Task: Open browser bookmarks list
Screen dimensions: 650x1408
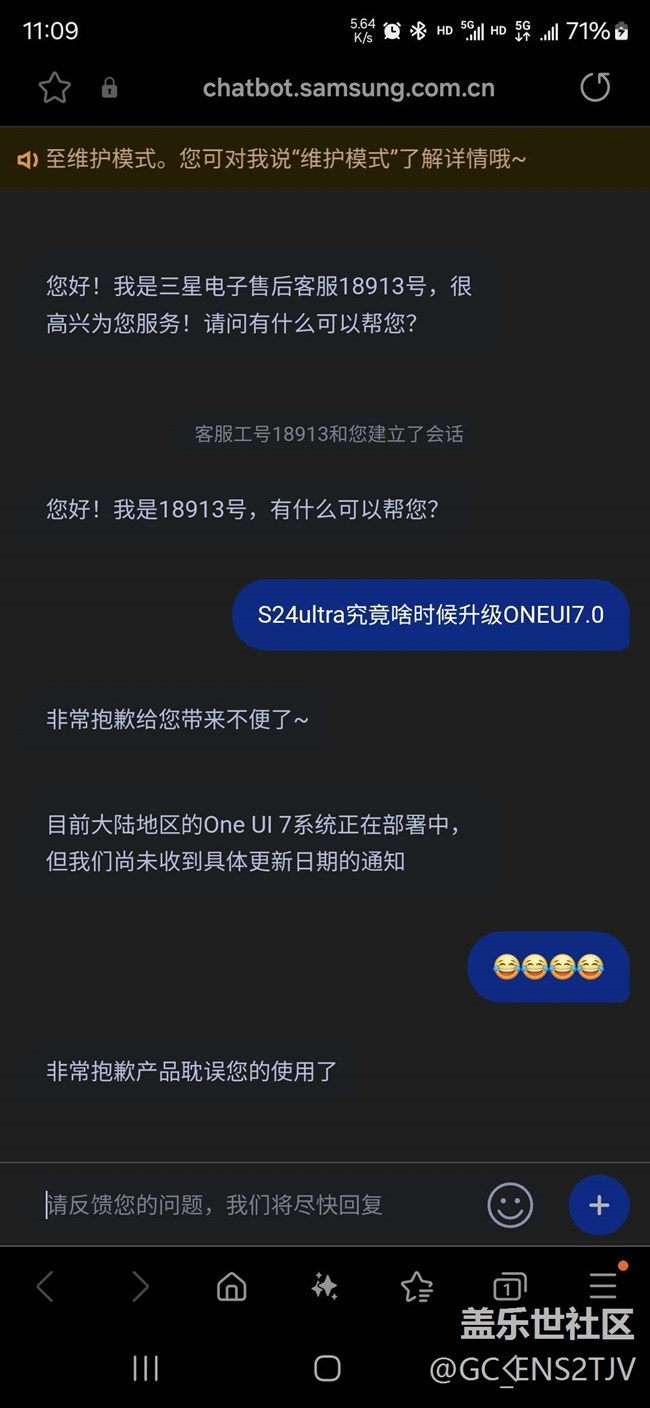Action: click(x=416, y=1287)
